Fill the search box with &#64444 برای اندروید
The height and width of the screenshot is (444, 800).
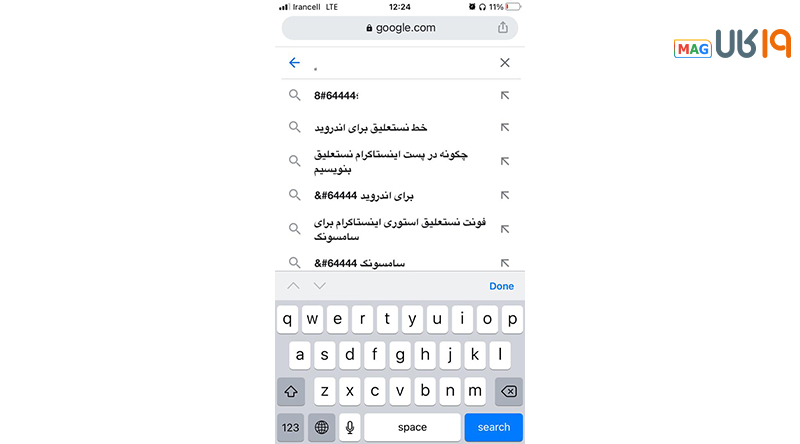click(x=505, y=195)
